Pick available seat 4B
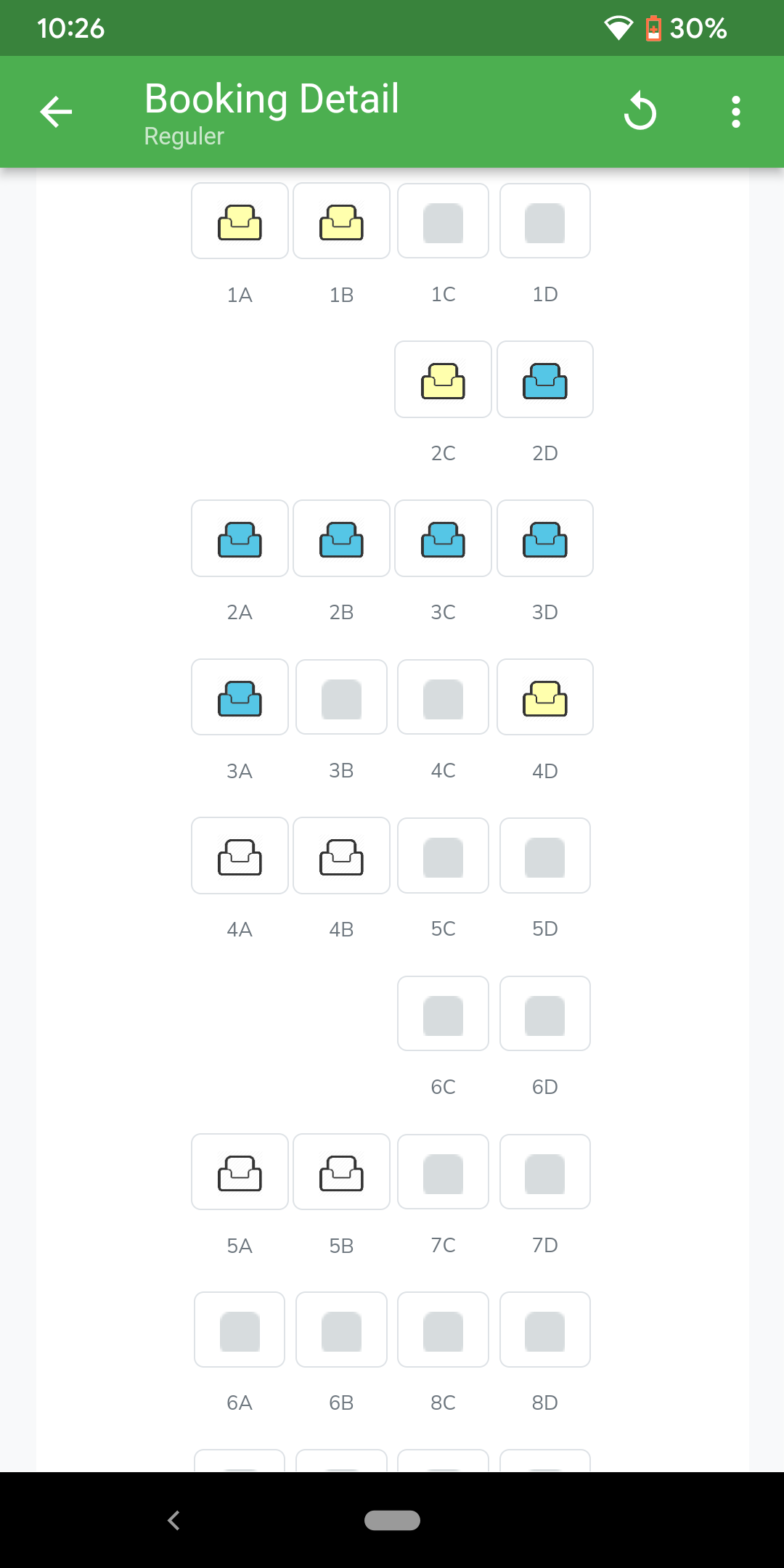Image resolution: width=784 pixels, height=1568 pixels. click(x=341, y=856)
